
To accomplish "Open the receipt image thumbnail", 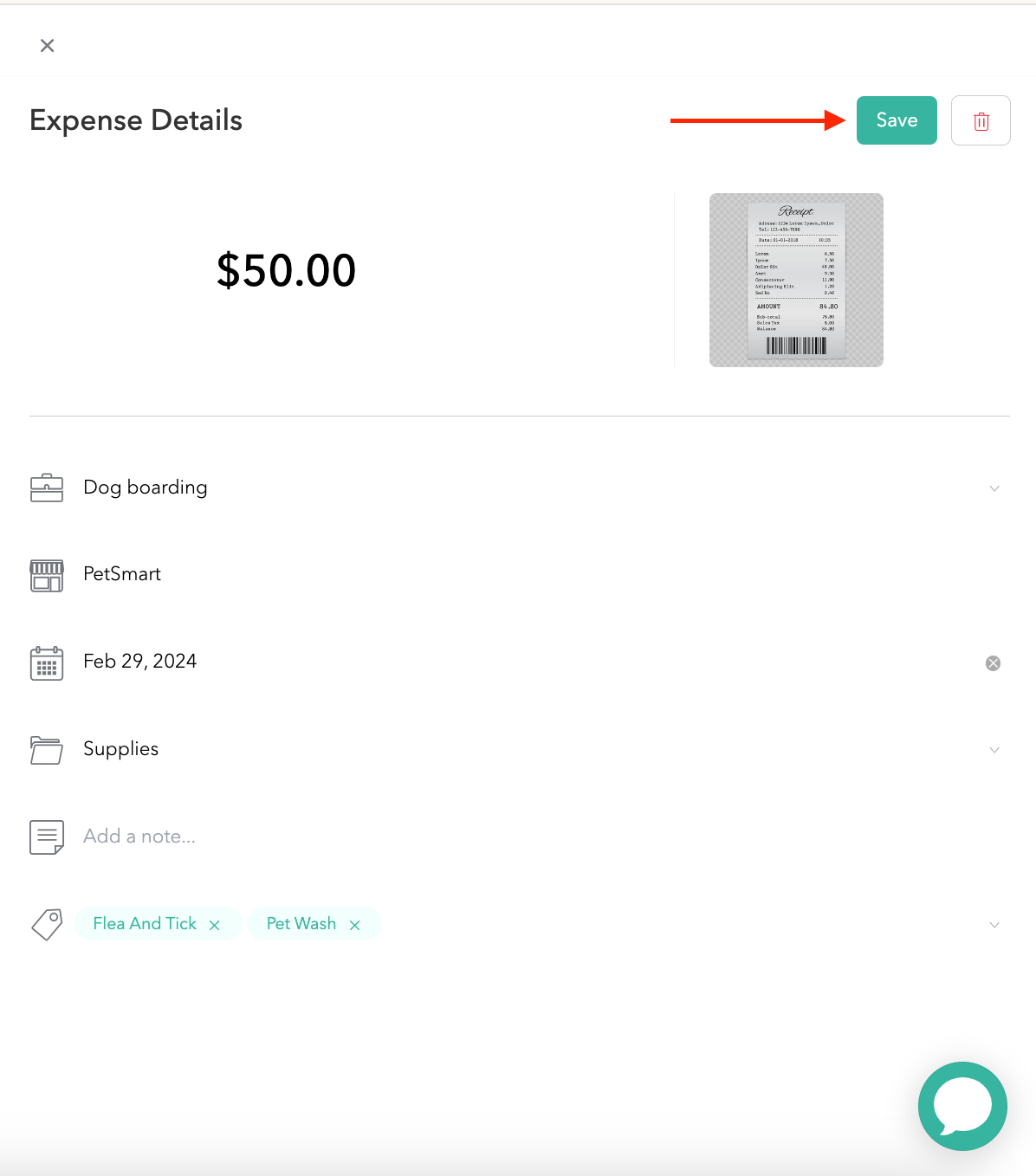I will point(796,280).
